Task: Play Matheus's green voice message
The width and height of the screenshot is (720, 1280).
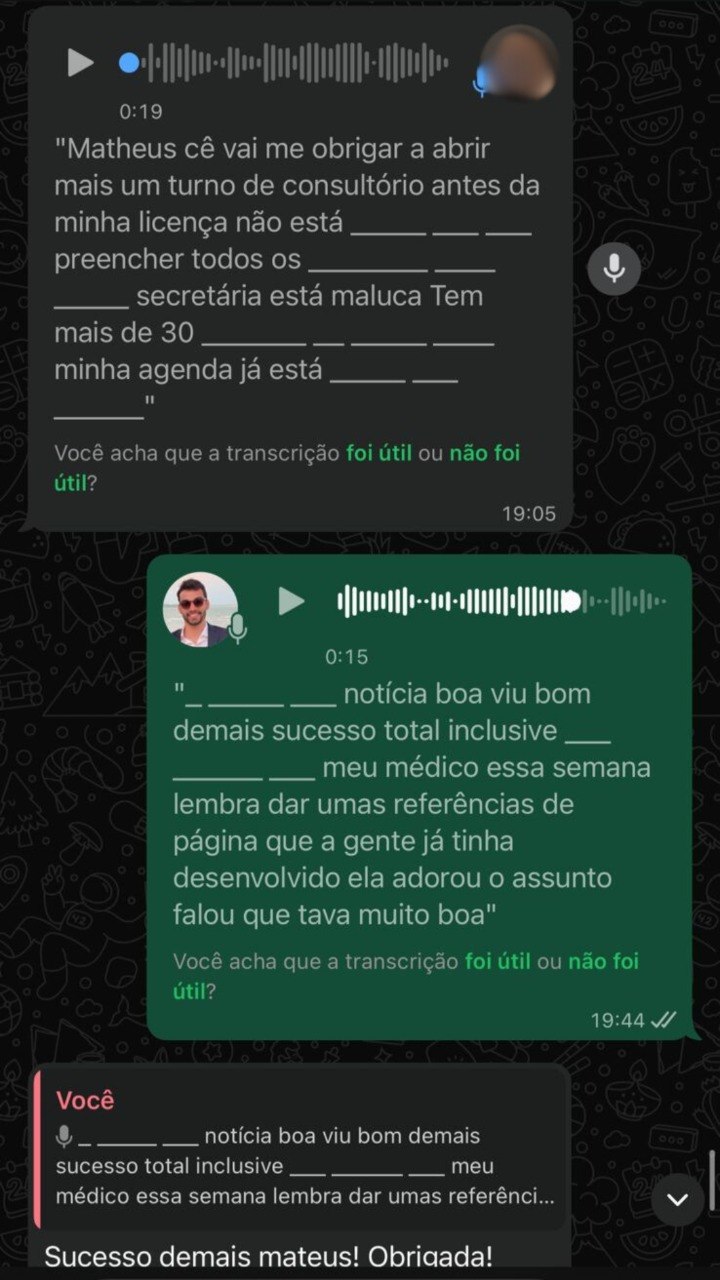Action: pos(291,601)
